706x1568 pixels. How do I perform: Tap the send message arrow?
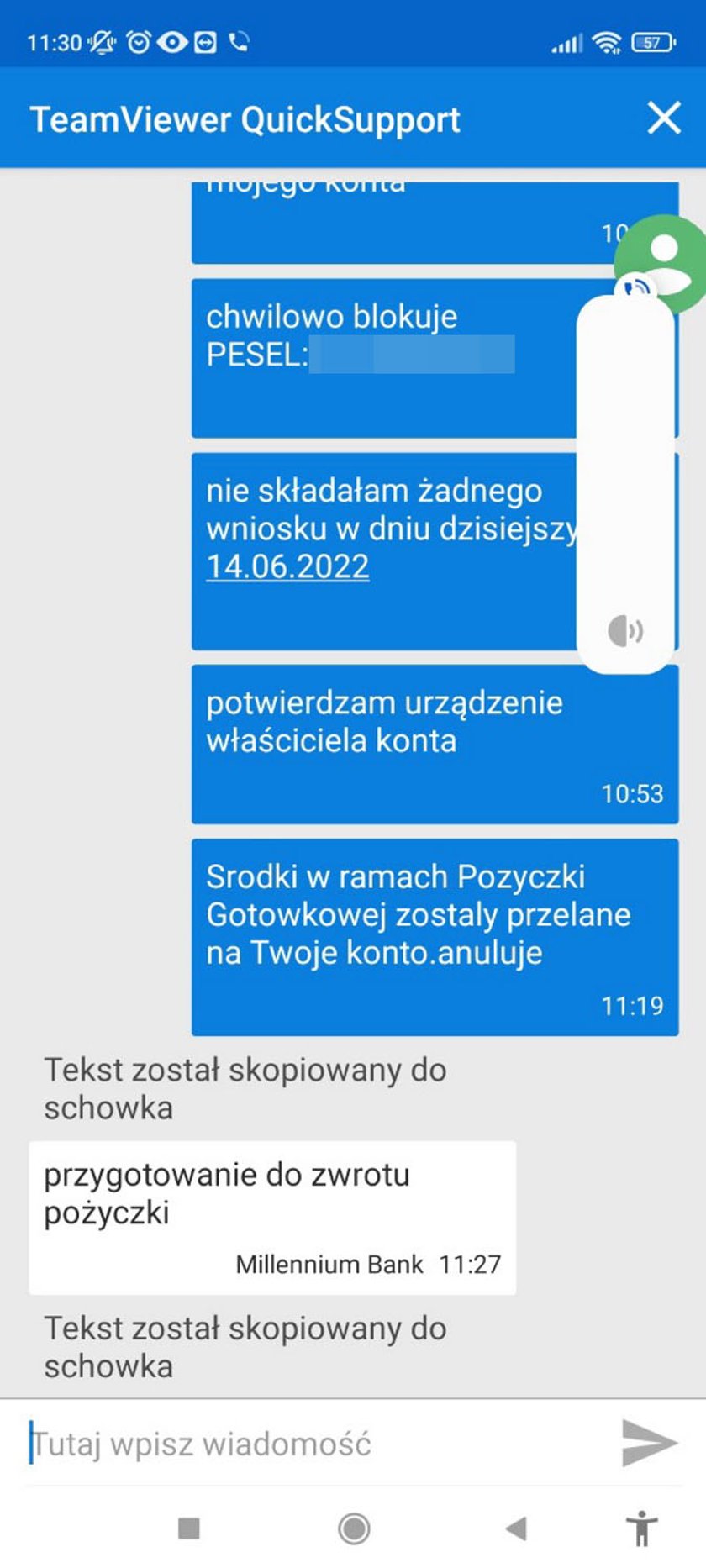point(649,1443)
